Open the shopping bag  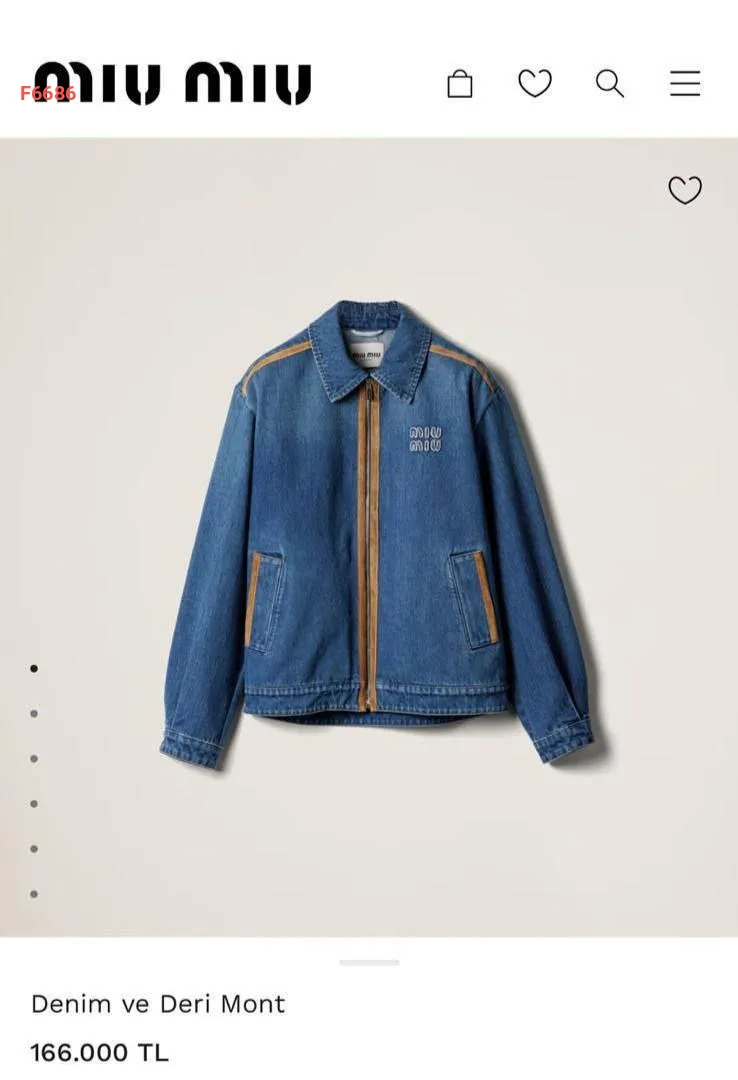tap(459, 84)
